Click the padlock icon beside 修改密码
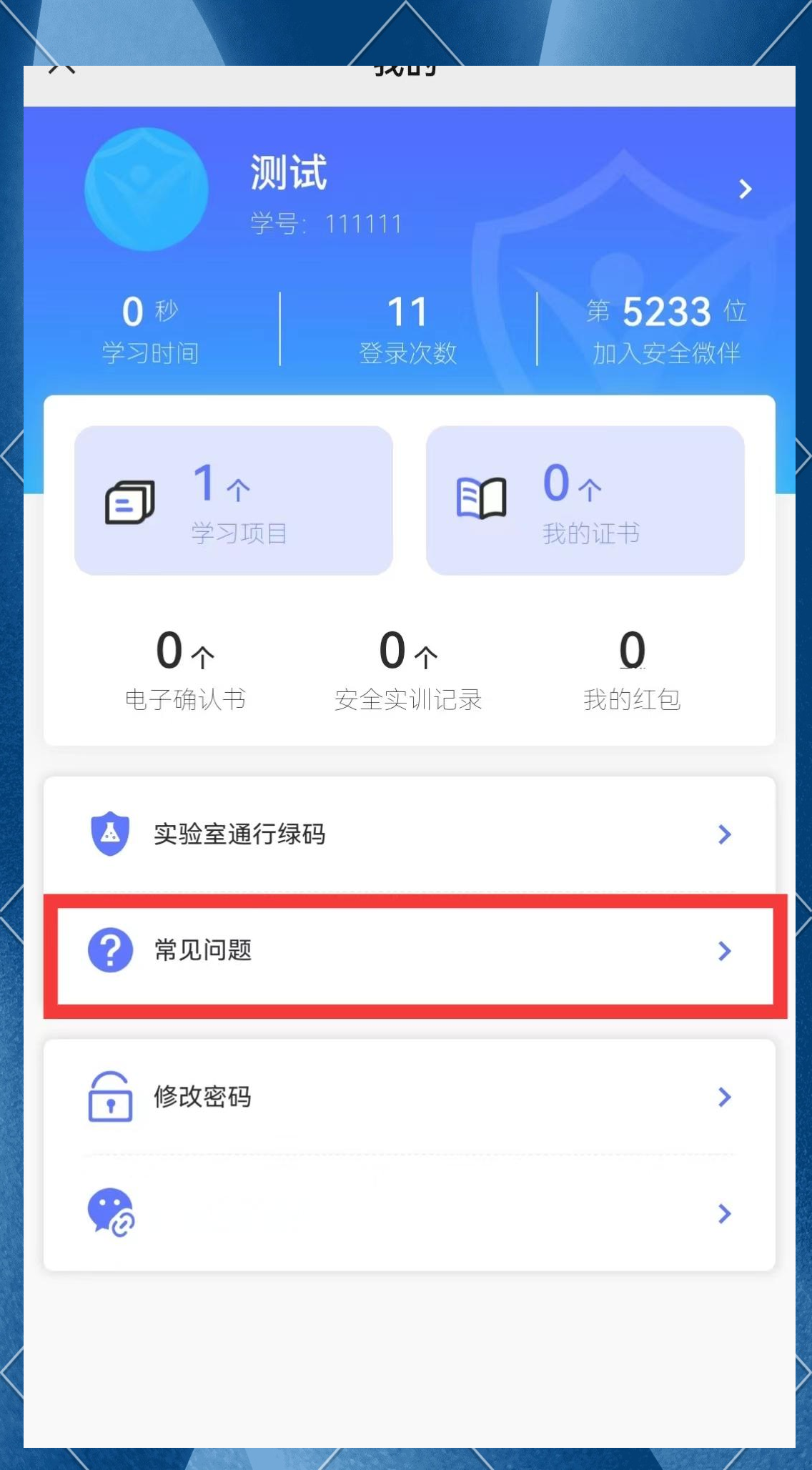Image resolution: width=812 pixels, height=1470 pixels. [x=109, y=1097]
